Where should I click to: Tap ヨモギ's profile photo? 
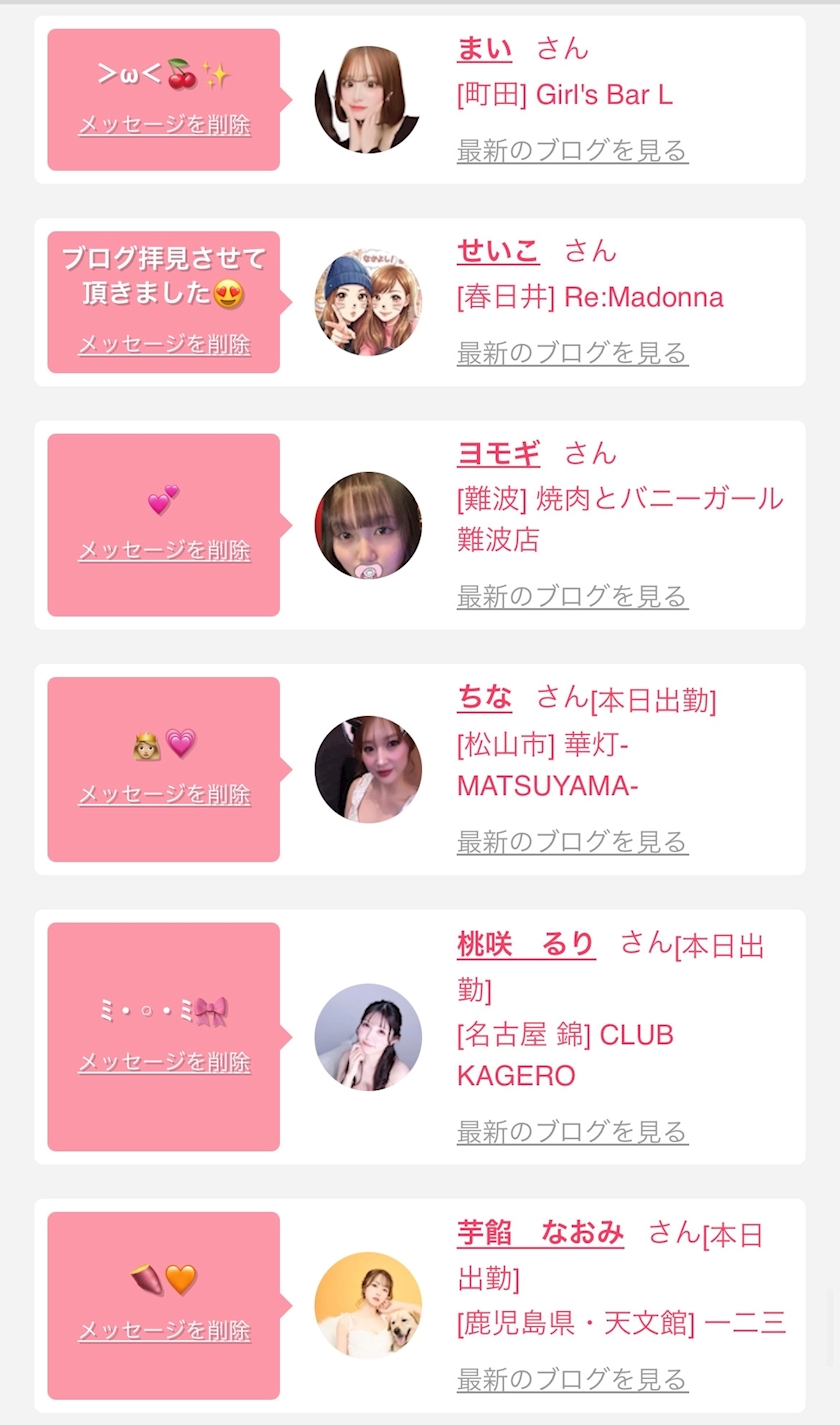tap(368, 525)
